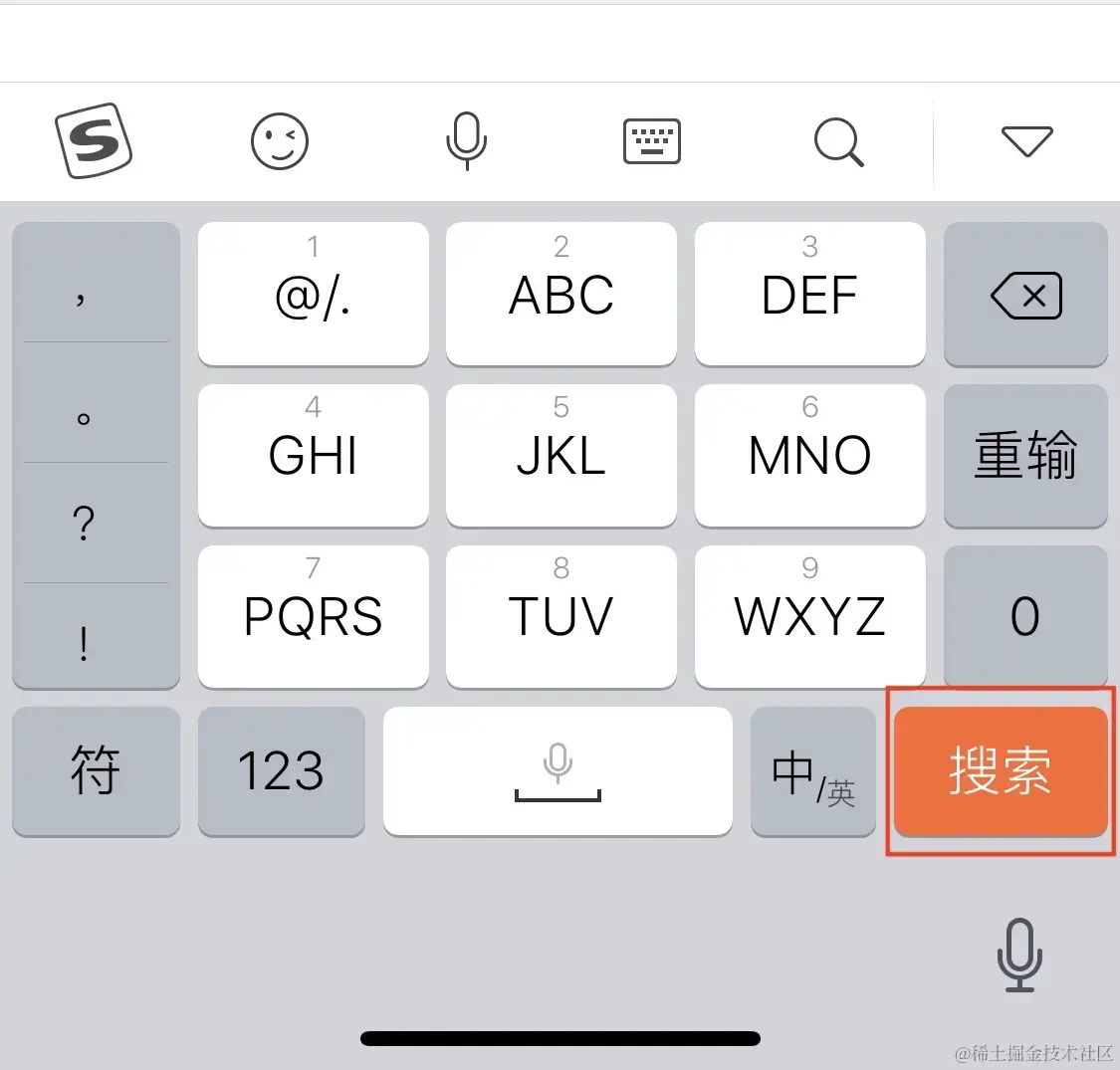The image size is (1120, 1070).
Task: Tap the GHI key
Action: click(x=313, y=454)
